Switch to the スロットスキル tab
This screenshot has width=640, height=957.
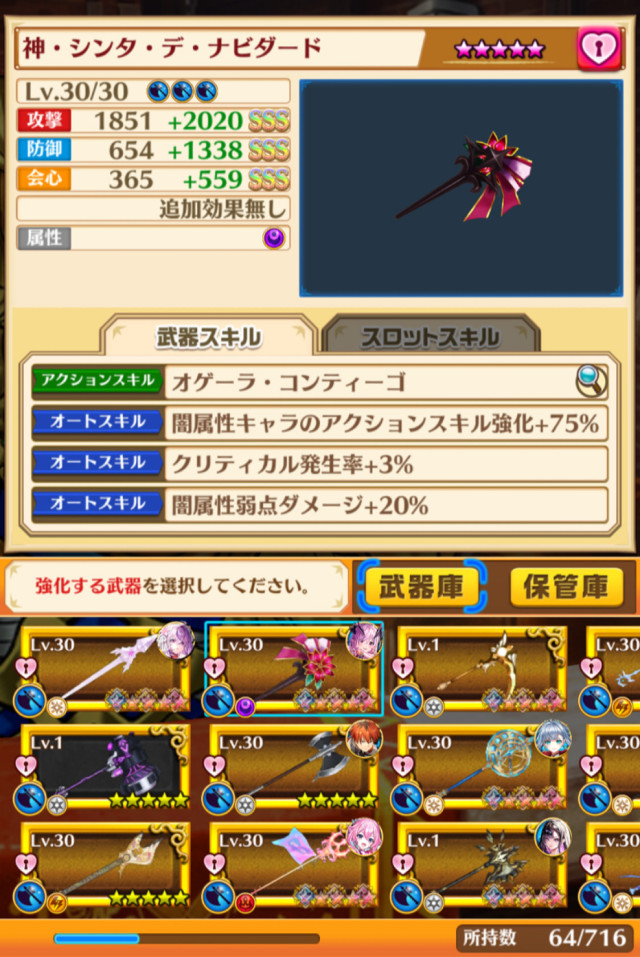click(432, 338)
